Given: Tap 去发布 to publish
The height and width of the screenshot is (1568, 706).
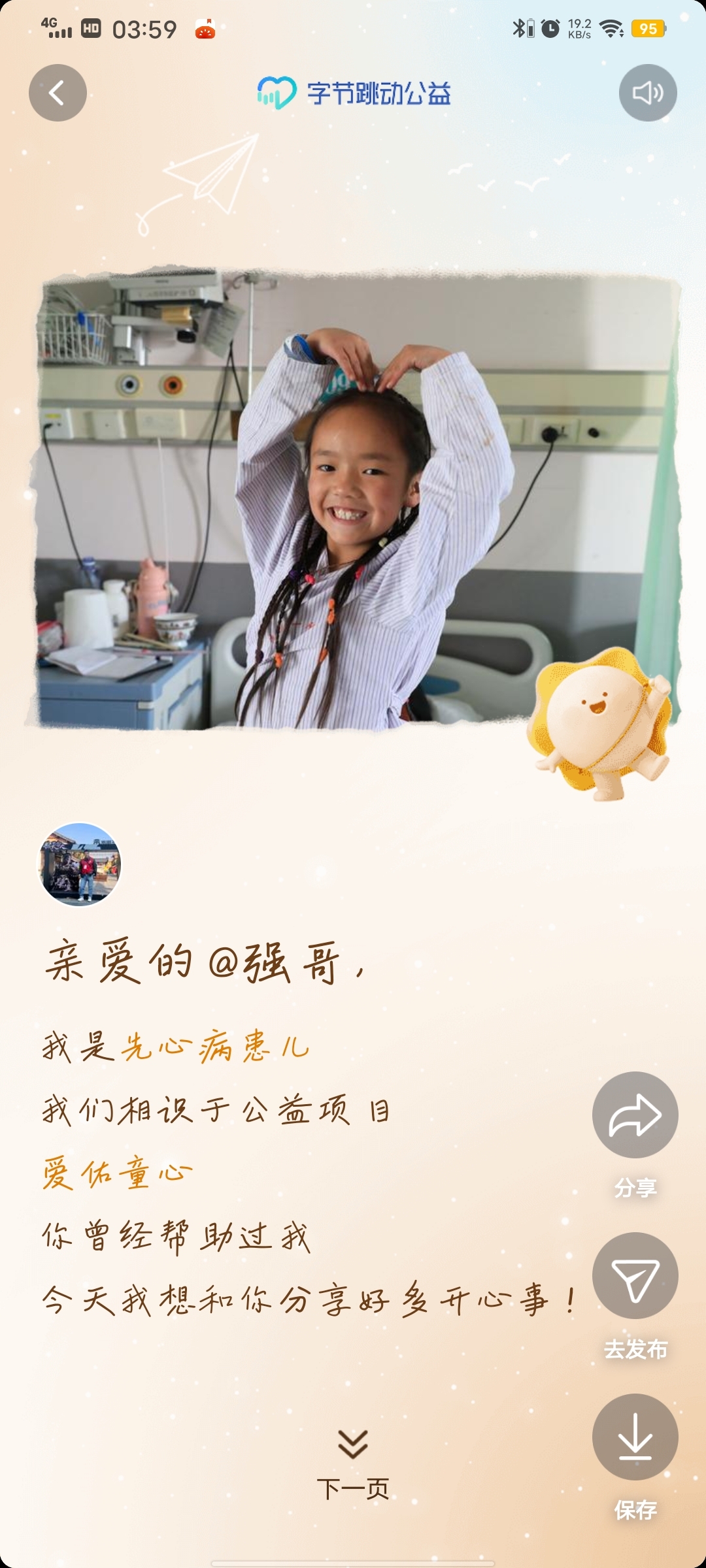Looking at the screenshot, I should (635, 1277).
